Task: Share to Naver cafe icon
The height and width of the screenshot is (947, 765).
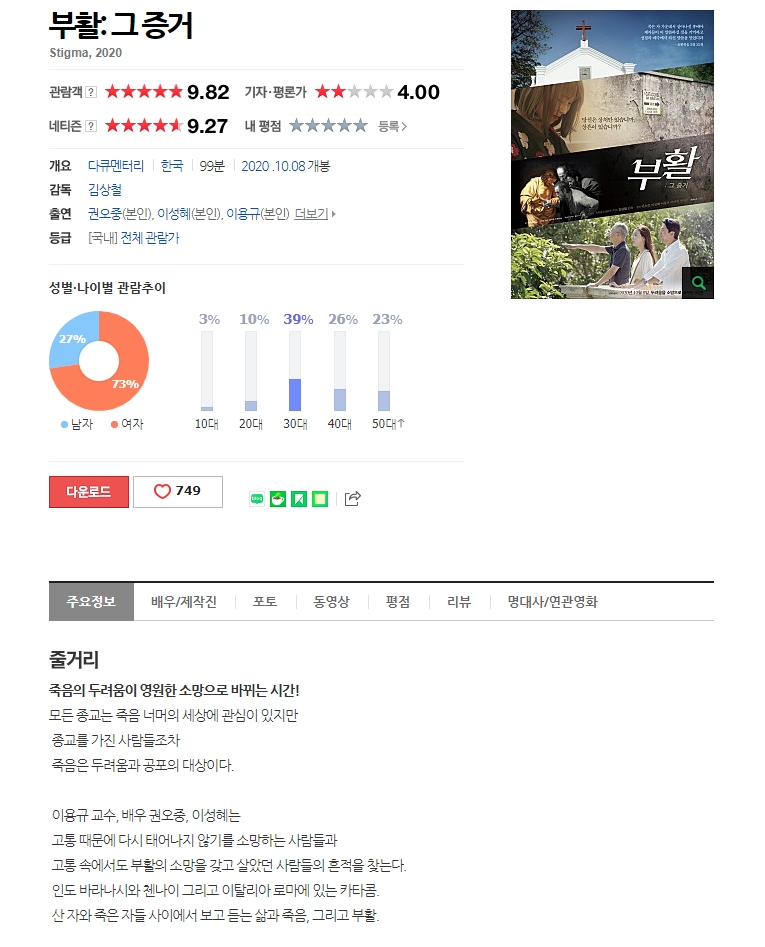Action: tap(277, 498)
